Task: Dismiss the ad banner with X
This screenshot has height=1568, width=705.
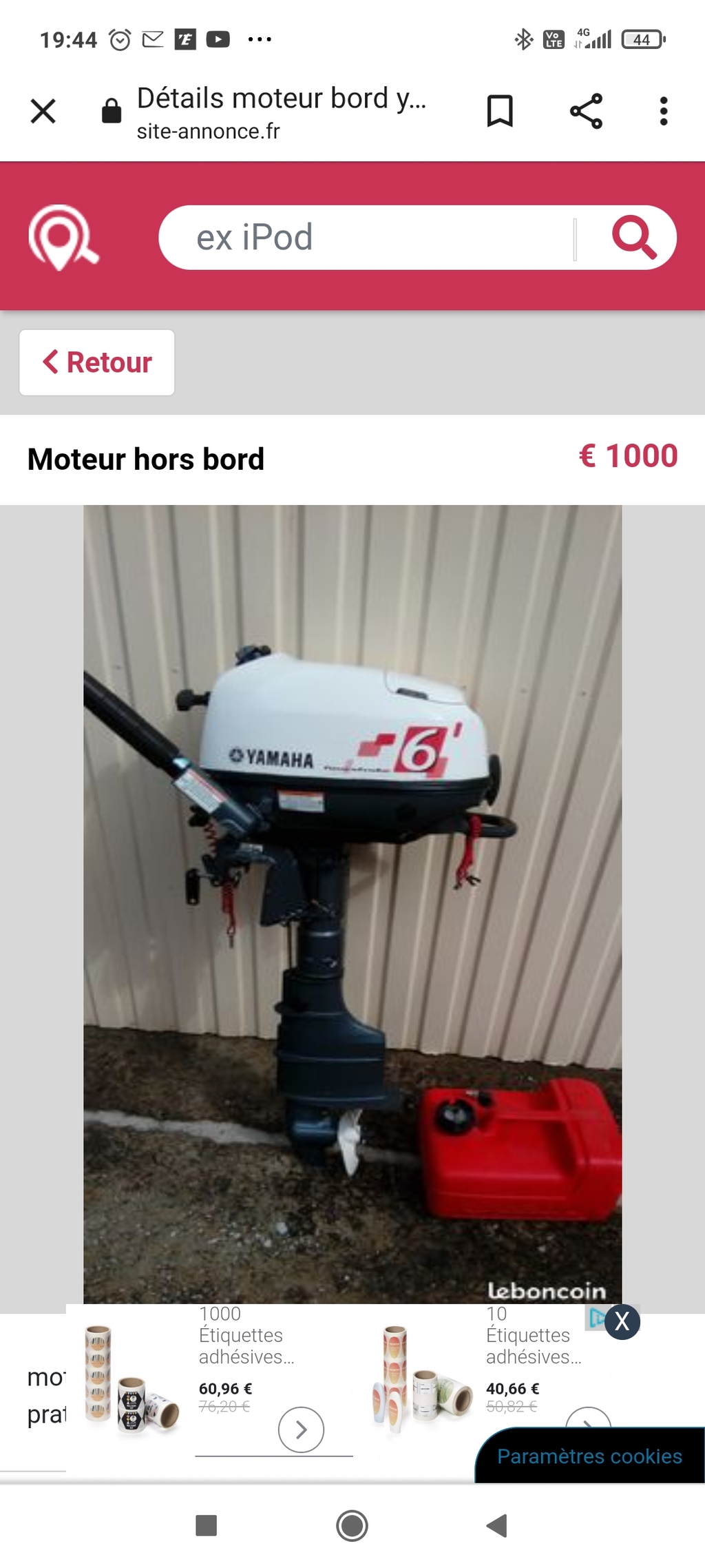Action: click(622, 1321)
